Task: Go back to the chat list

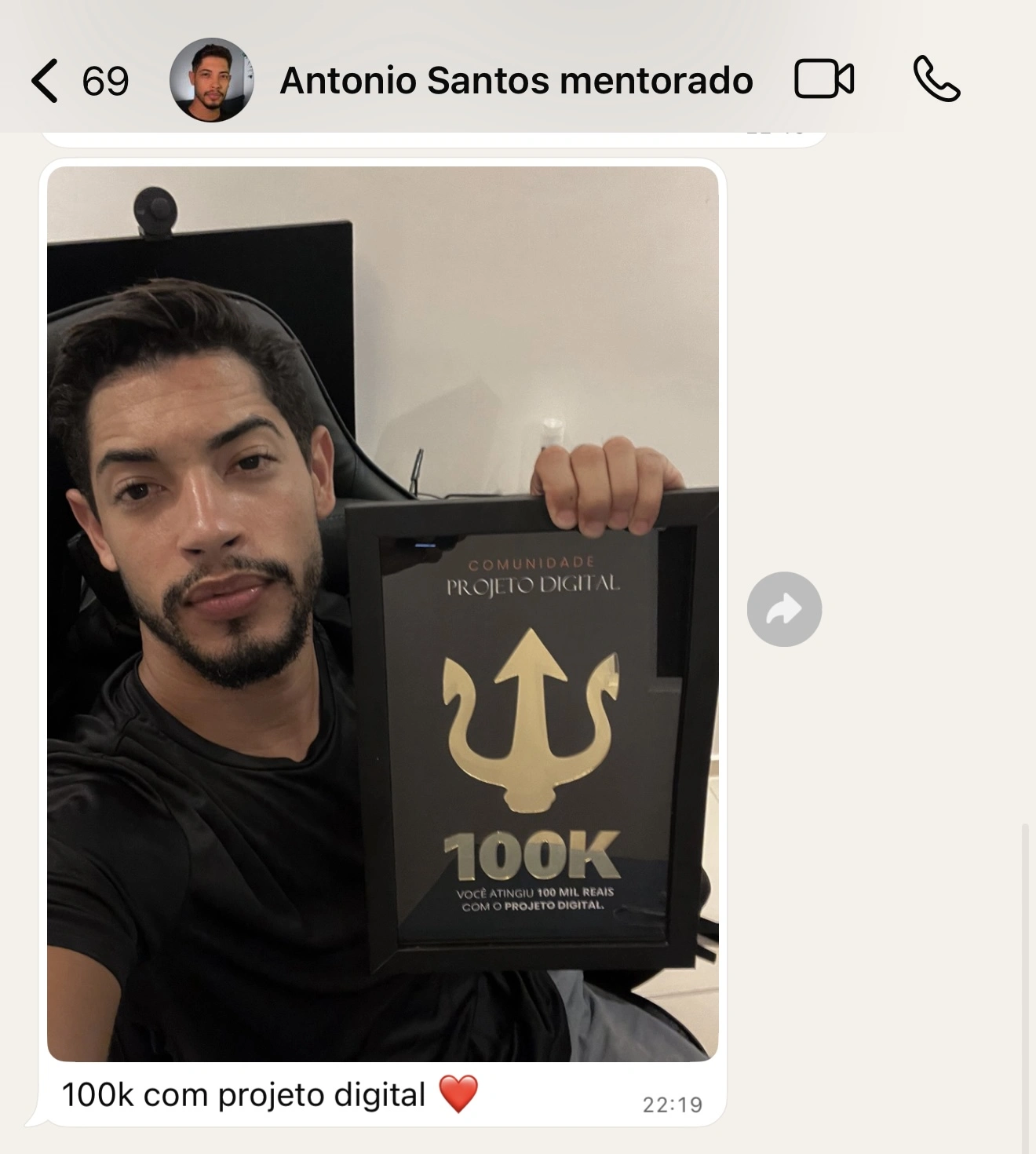Action: tap(47, 81)
